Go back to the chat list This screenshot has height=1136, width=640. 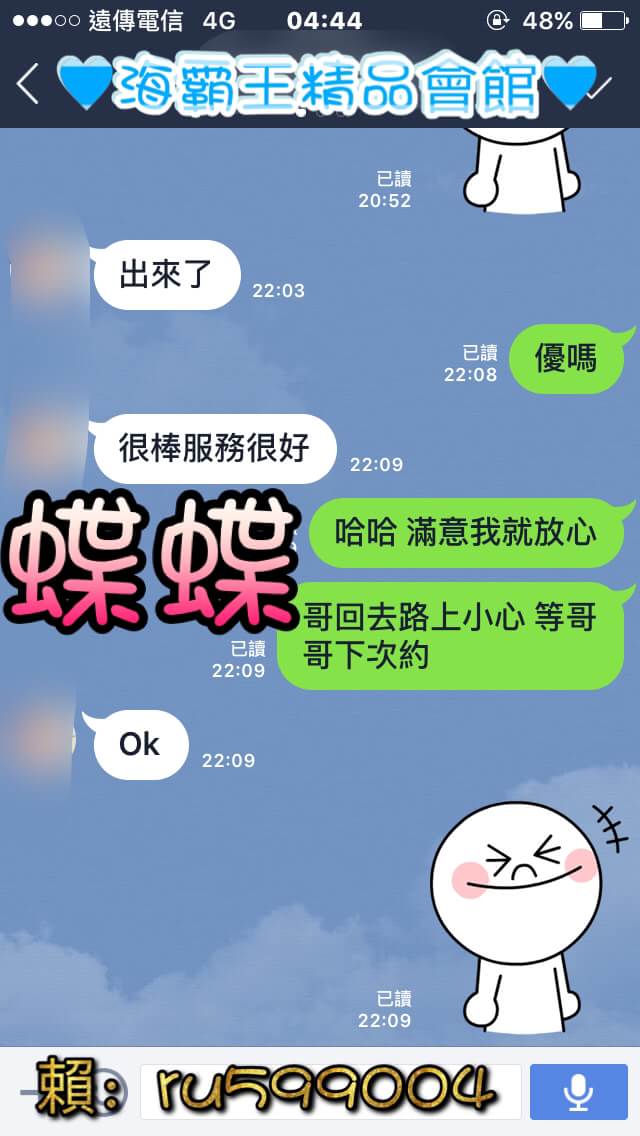tap(28, 84)
